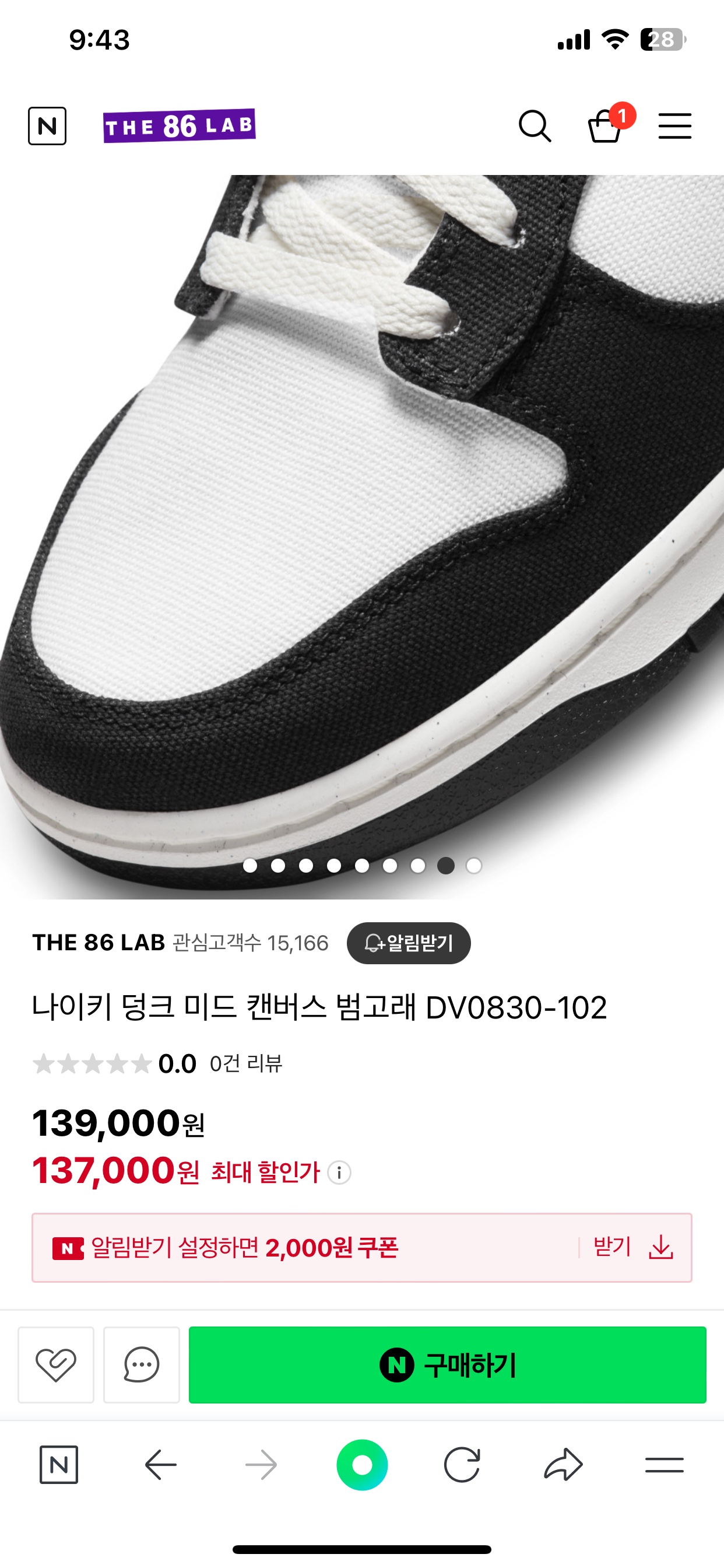This screenshot has width=724, height=1568.
Task: Share this product page
Action: point(563,1465)
